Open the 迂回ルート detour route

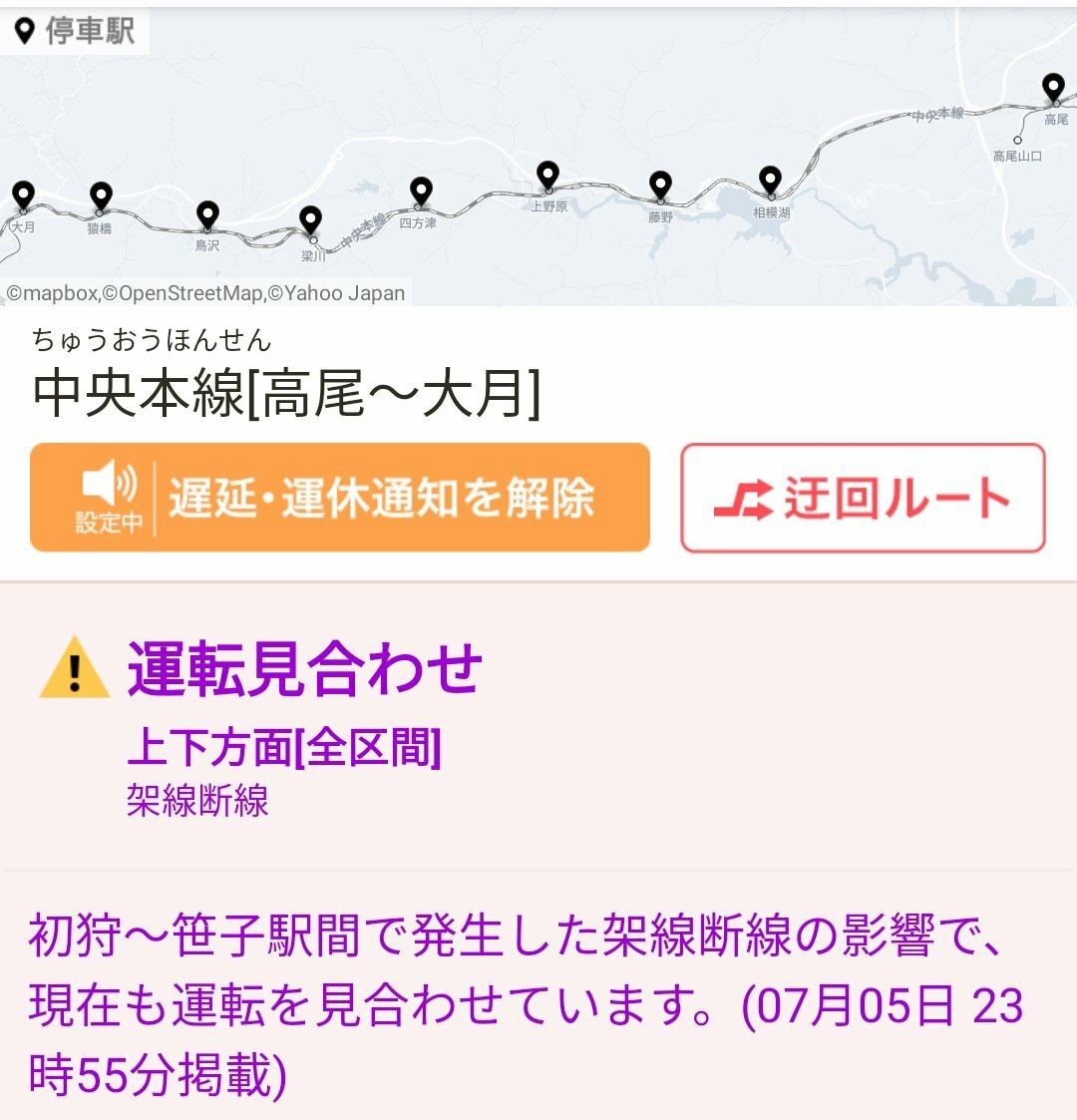(863, 498)
